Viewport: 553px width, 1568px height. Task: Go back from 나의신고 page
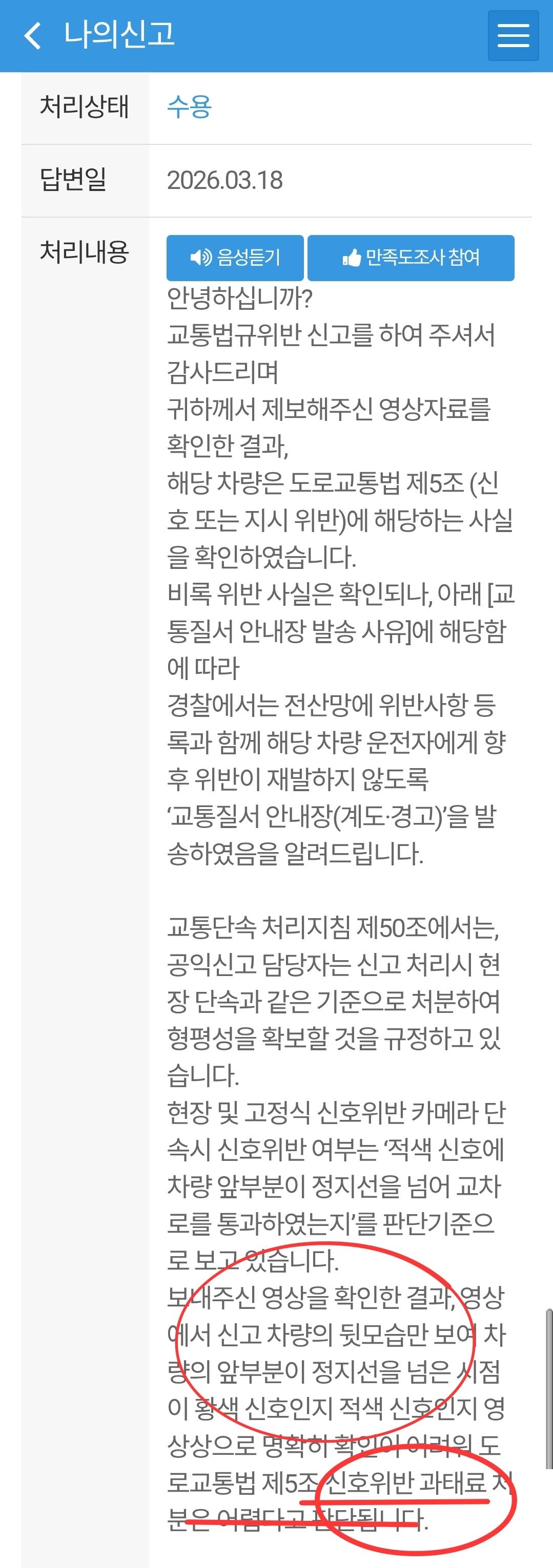33,35
